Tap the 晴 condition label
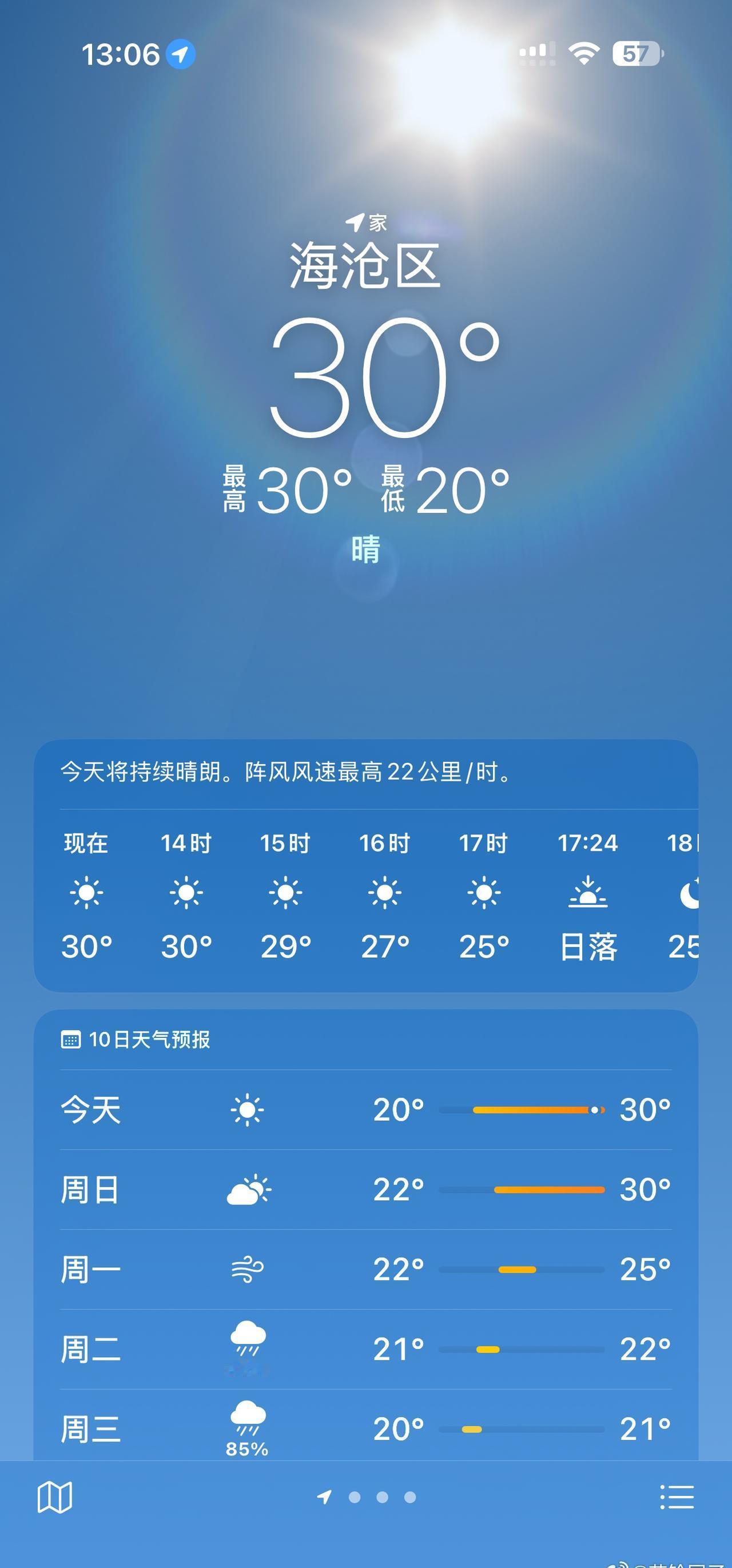Image resolution: width=732 pixels, height=1568 pixels. 365,550
